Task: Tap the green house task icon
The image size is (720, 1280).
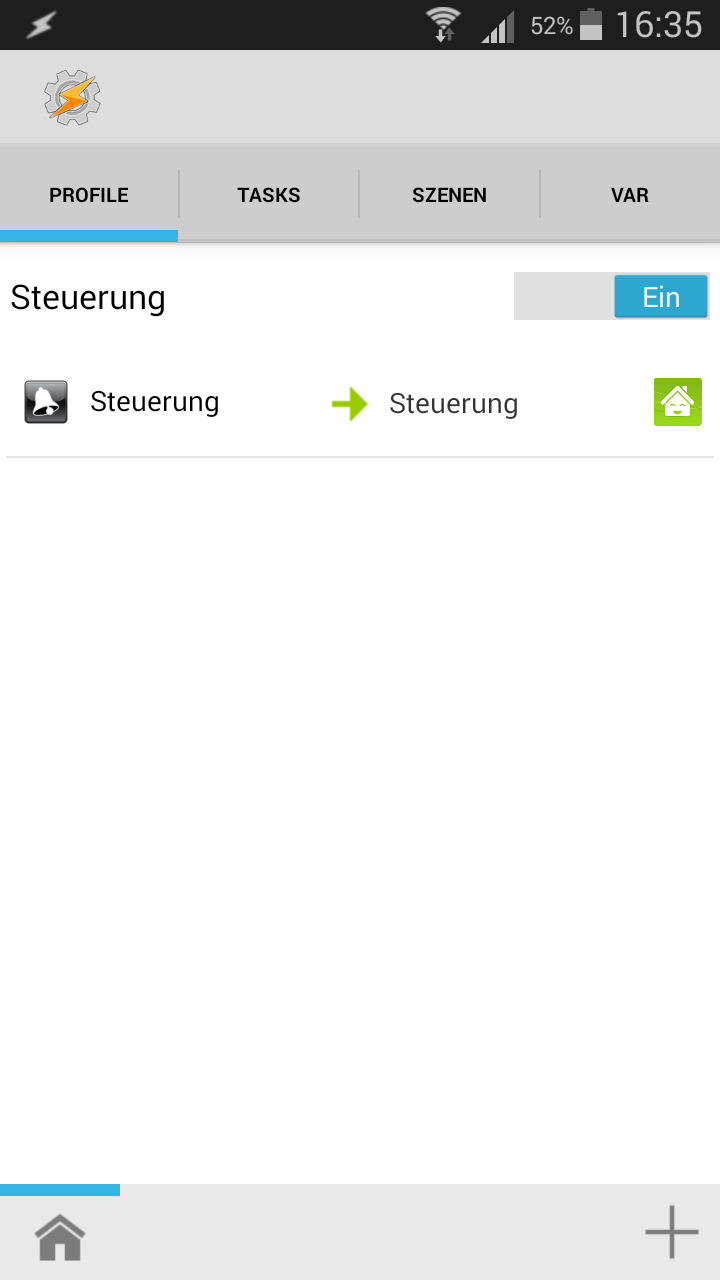Action: [677, 402]
